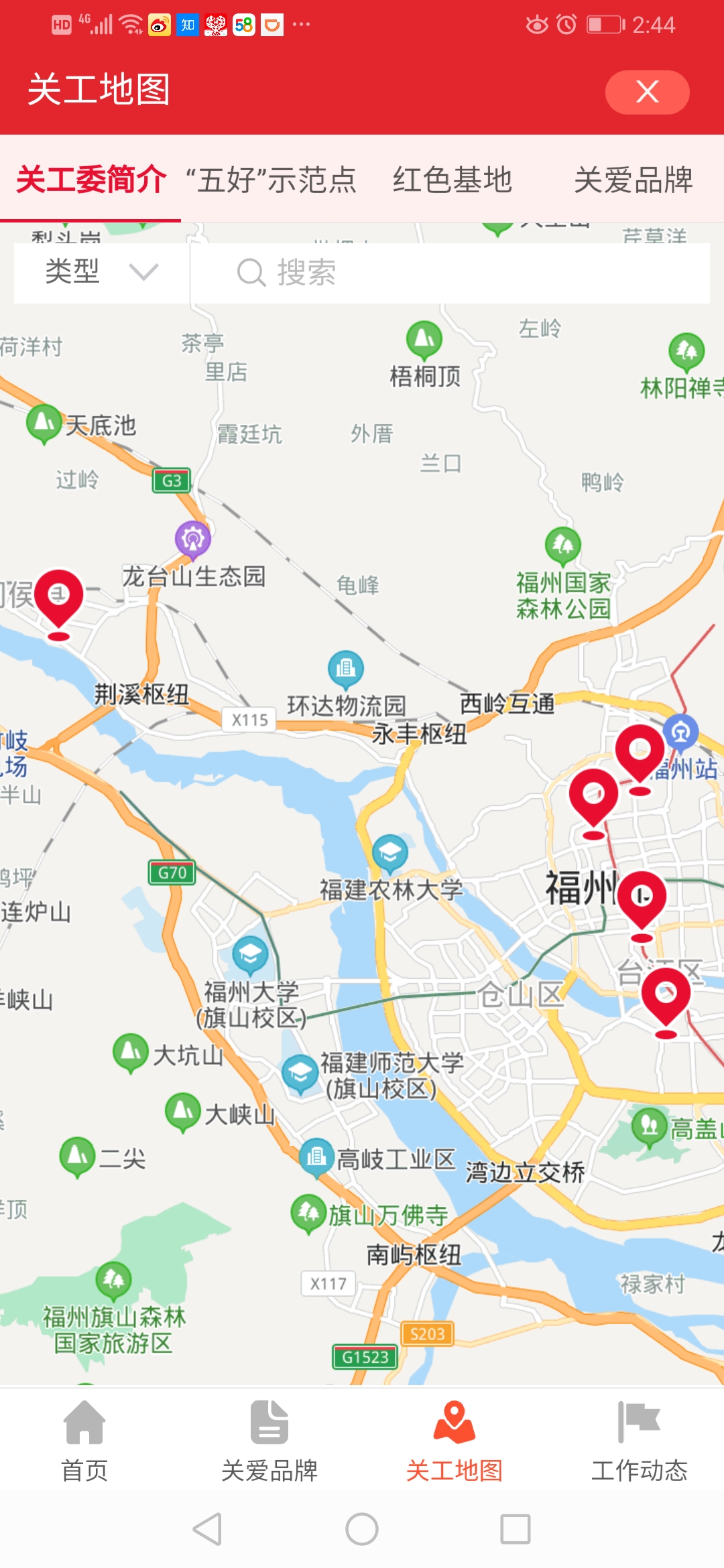Open 关爱品牌 in the bottom navigation
The image size is (724, 1568).
[269, 1439]
